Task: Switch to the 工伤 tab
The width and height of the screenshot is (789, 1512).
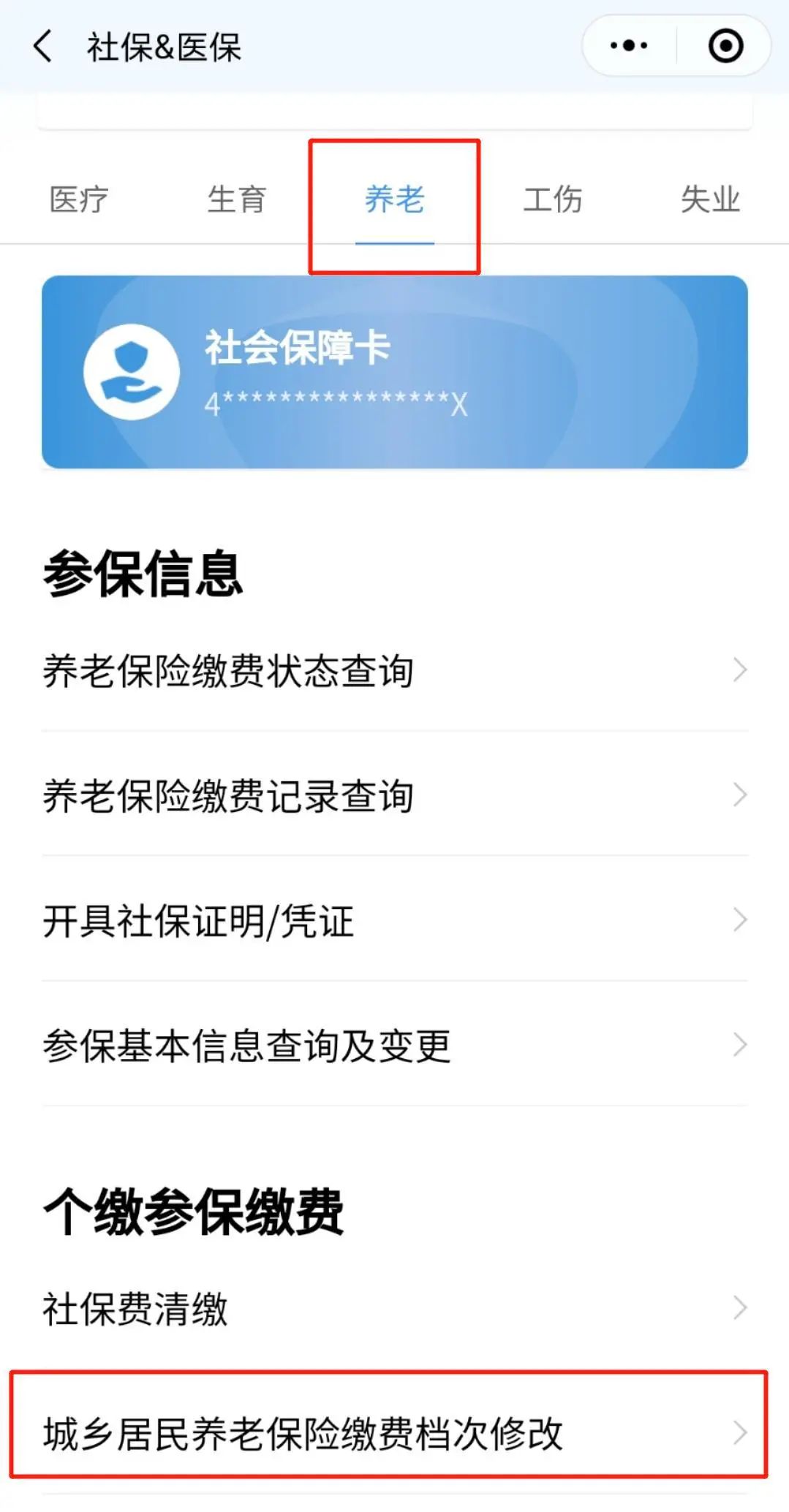Action: pos(553,199)
